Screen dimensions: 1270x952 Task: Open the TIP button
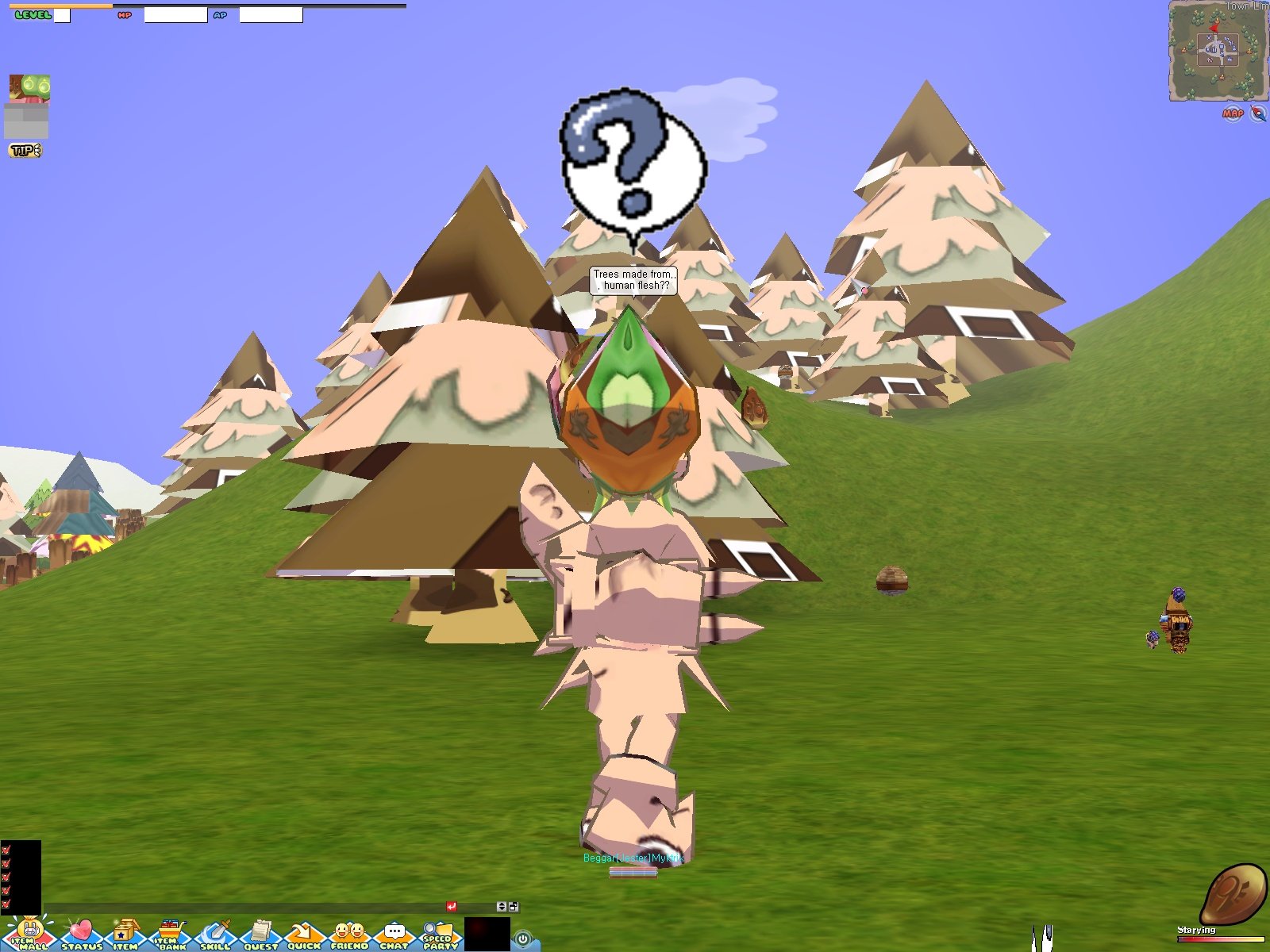pyautogui.click(x=25, y=150)
